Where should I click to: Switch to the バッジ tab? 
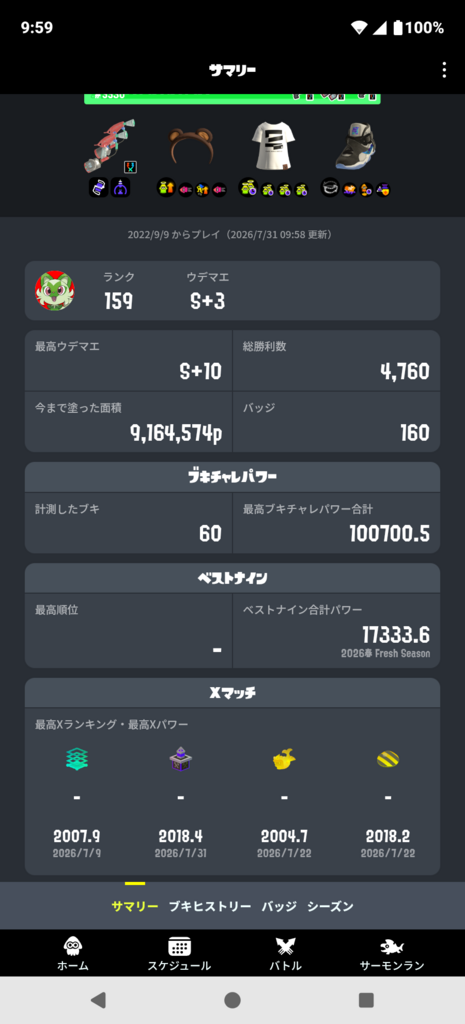[x=279, y=906]
